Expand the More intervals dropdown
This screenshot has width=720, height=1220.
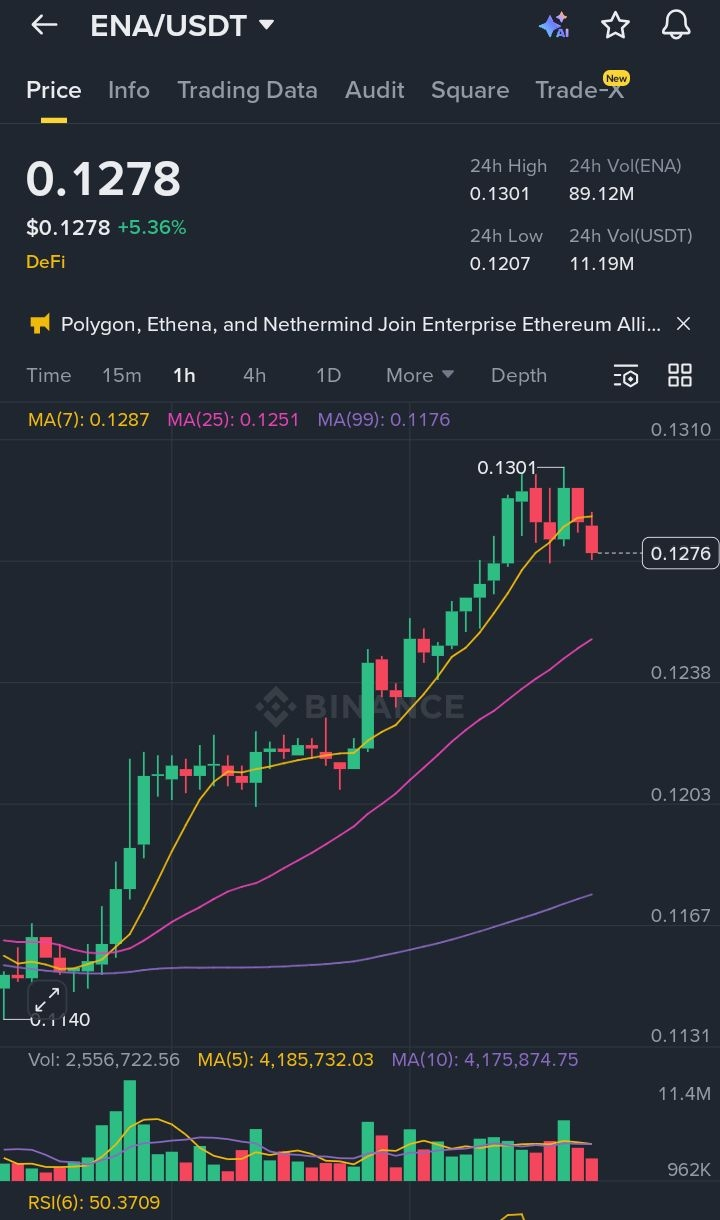click(419, 375)
